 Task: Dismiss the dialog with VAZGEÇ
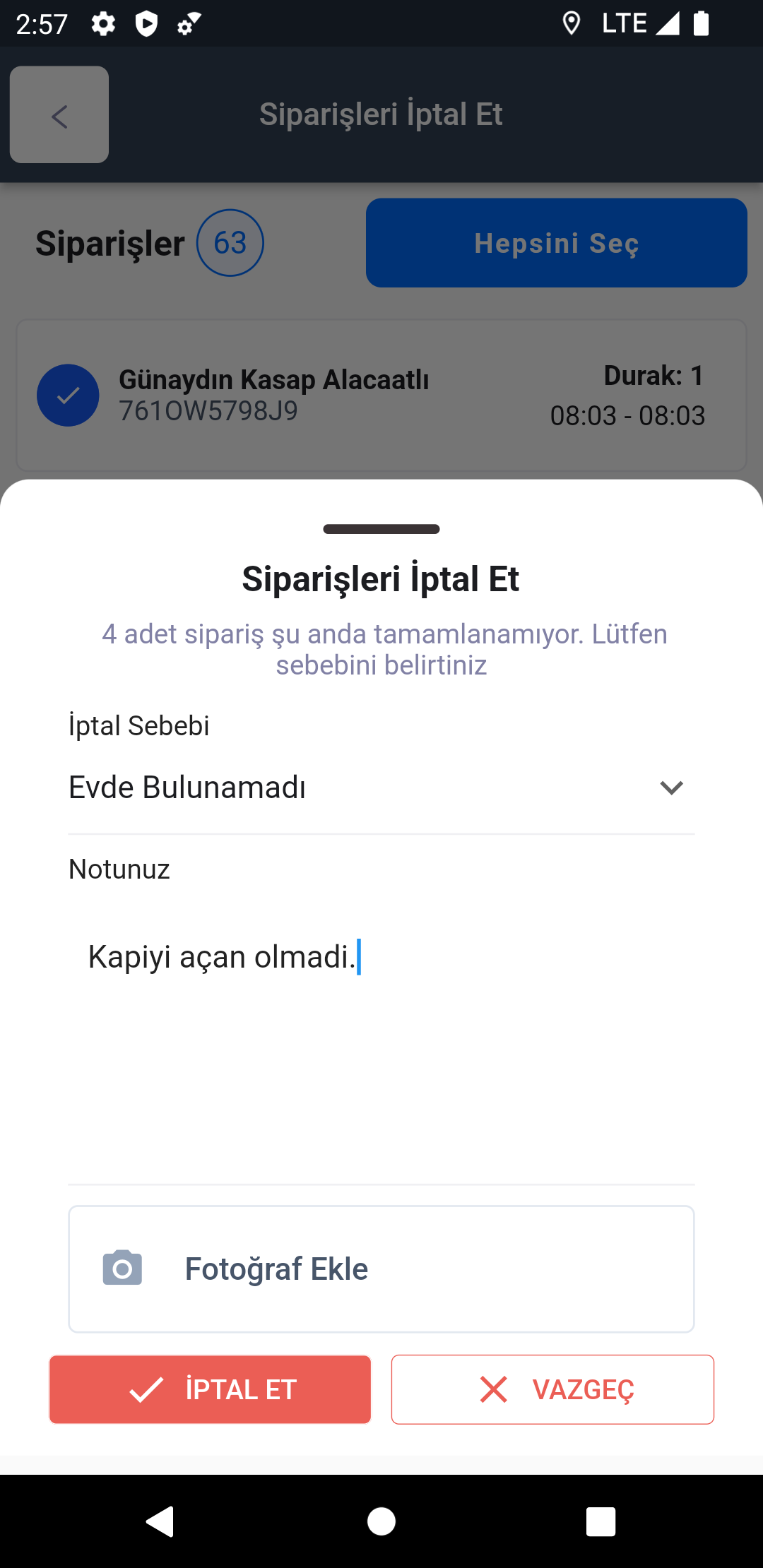coord(552,1389)
